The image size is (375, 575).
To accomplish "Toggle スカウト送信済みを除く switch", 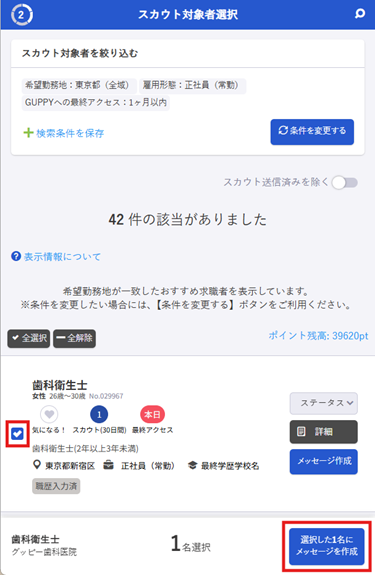I will [345, 182].
